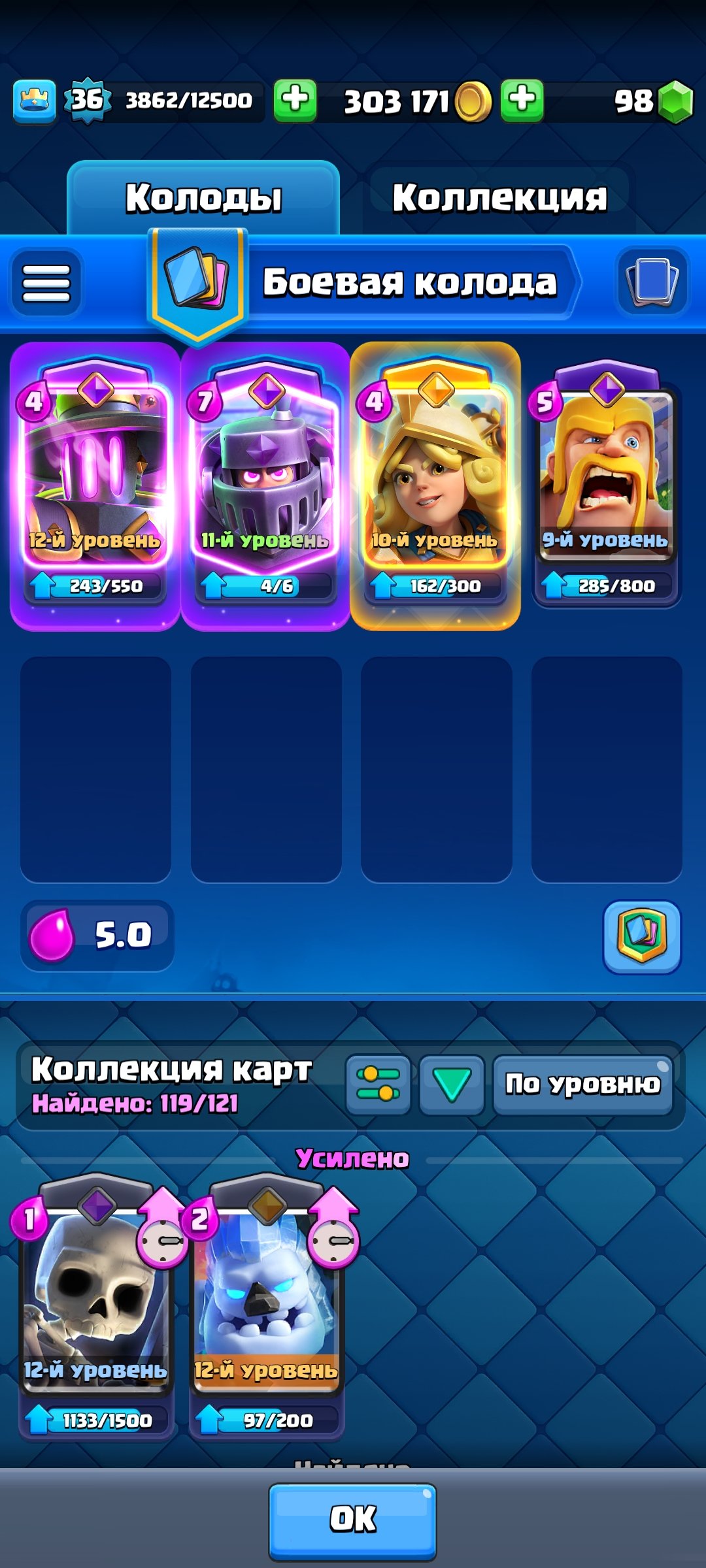Viewport: 706px width, 1568px height.
Task: Open the green gems counter
Action: pyautogui.click(x=654, y=101)
